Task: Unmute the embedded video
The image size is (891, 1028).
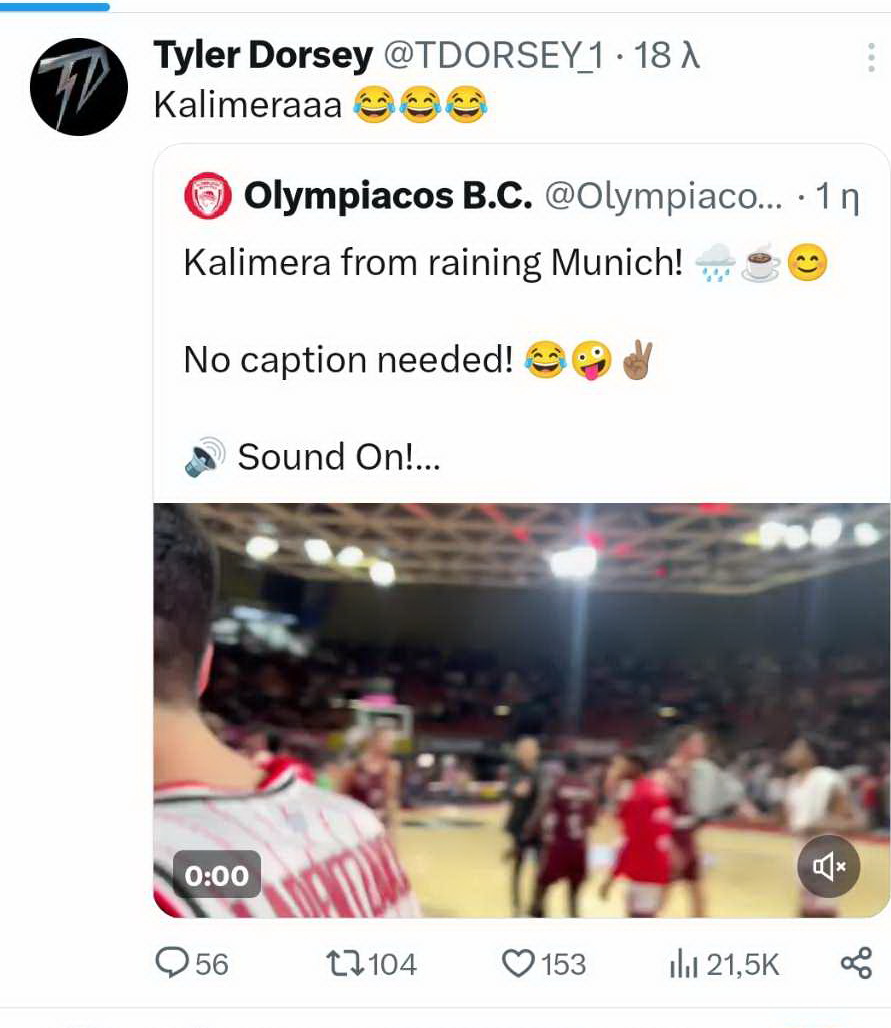Action: point(829,866)
